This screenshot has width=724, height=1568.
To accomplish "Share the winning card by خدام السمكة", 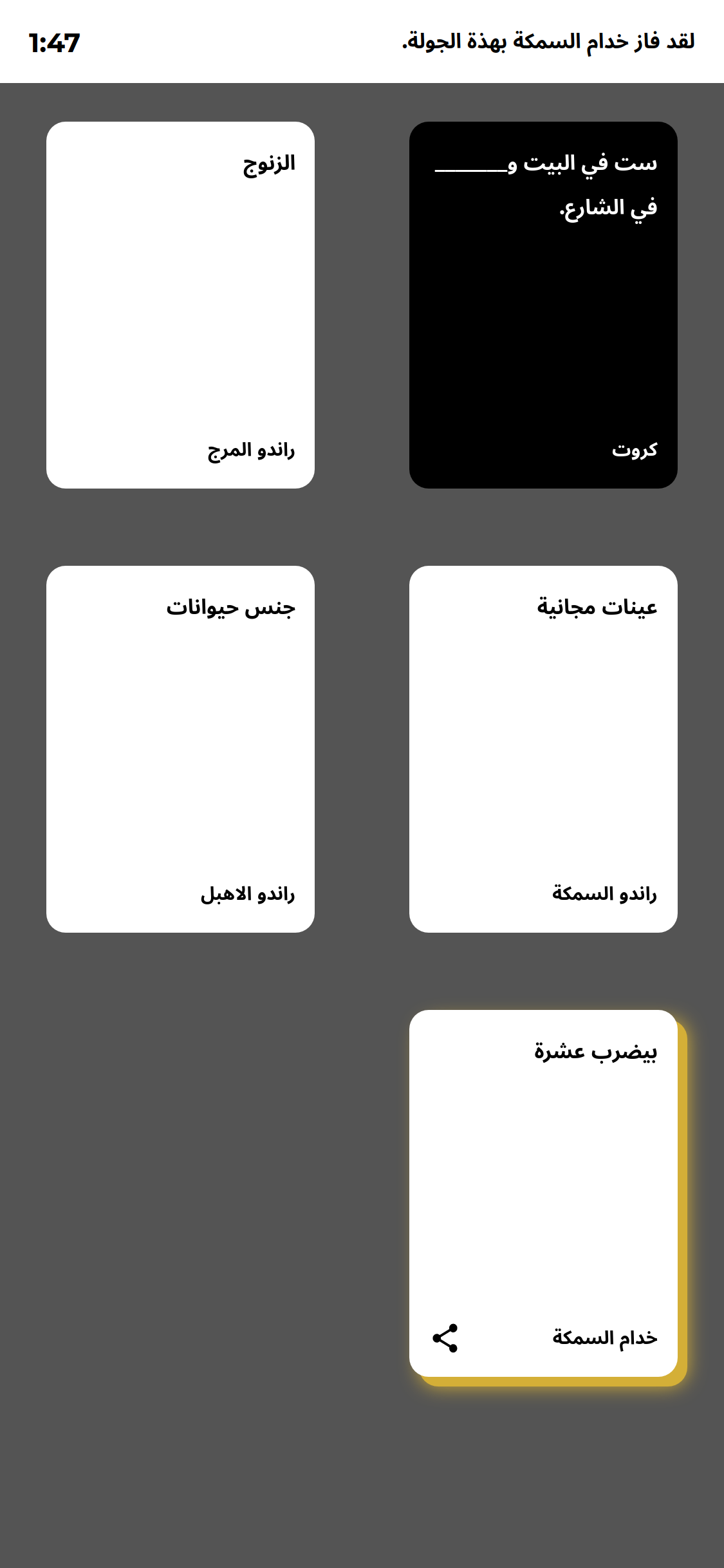I will click(x=445, y=1338).
